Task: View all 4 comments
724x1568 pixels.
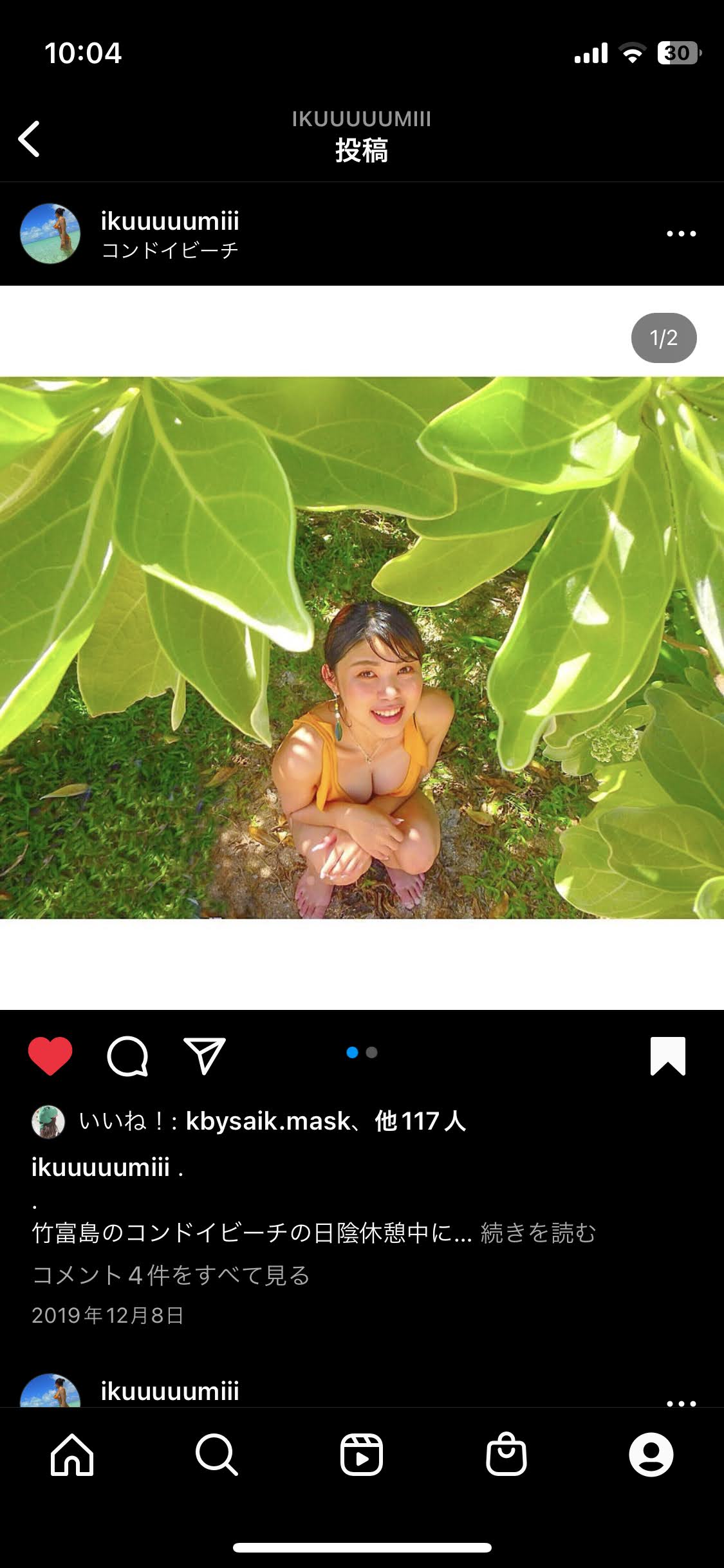Action: coord(171,1274)
